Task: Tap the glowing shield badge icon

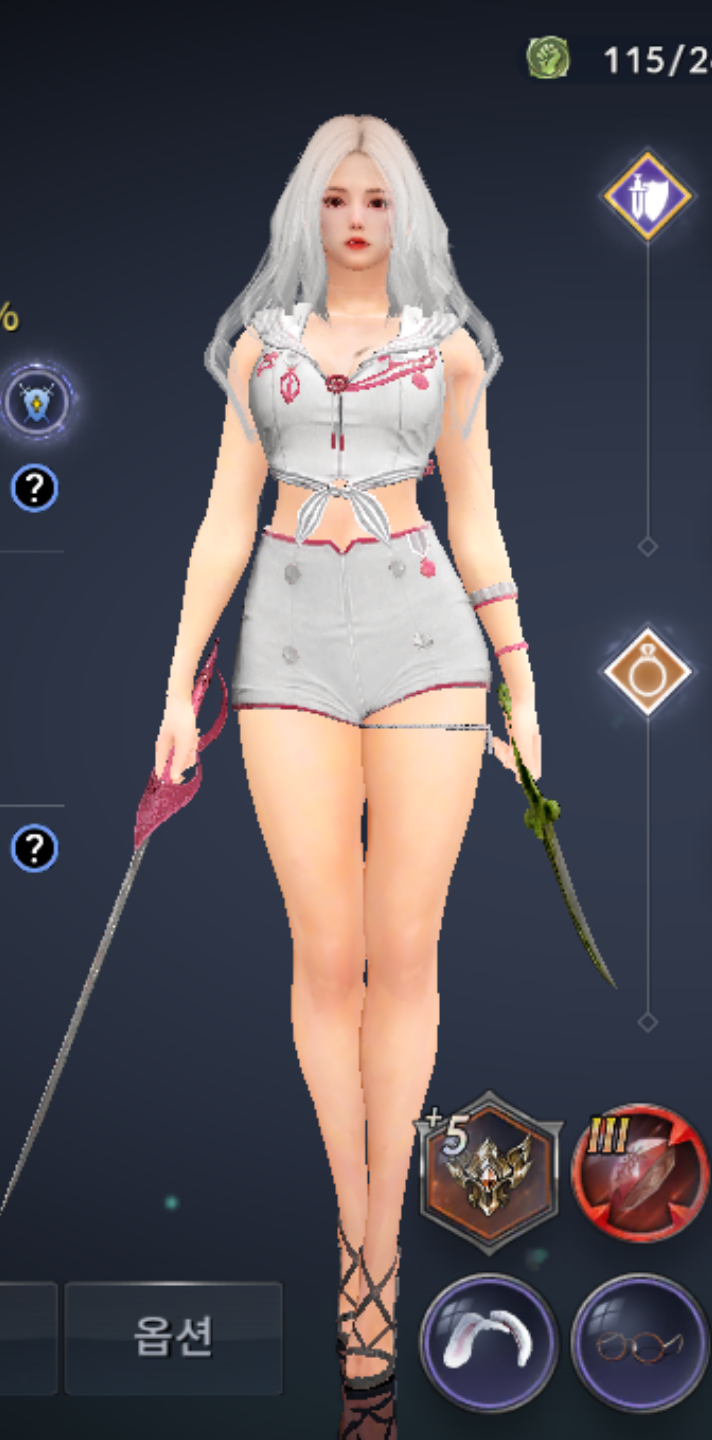Action: [x=36, y=403]
